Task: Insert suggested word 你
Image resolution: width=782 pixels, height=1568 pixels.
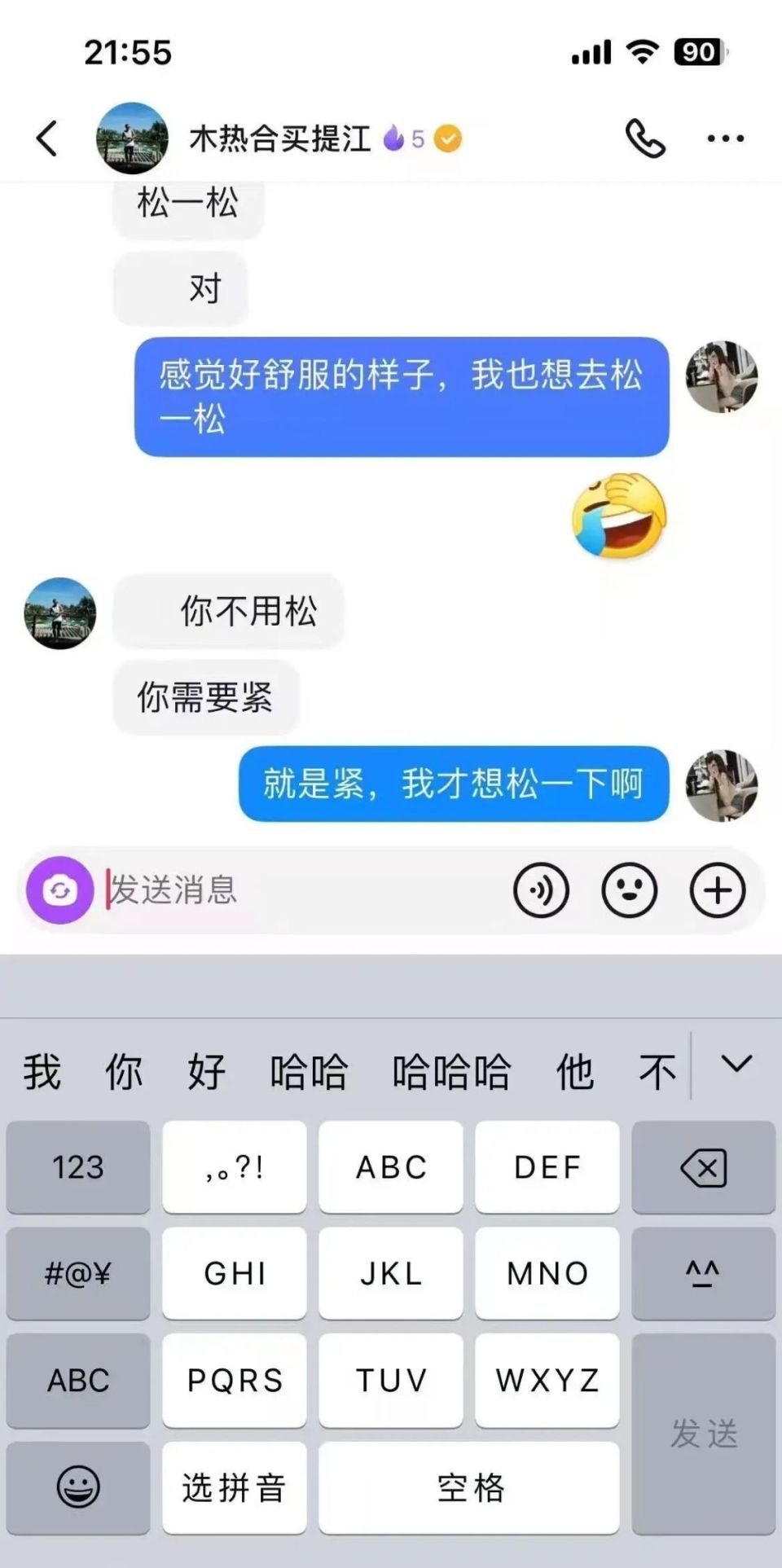Action: 124,1071
